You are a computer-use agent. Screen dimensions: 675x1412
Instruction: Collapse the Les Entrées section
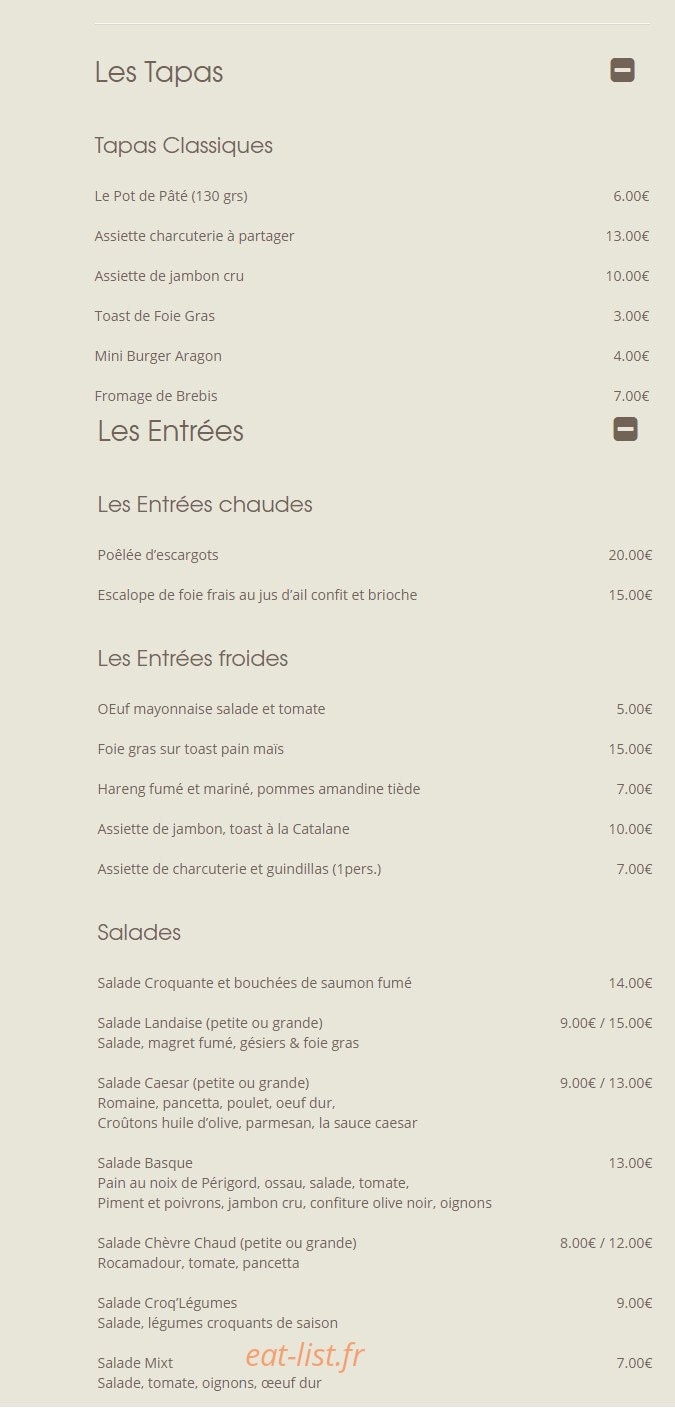pyautogui.click(x=625, y=429)
